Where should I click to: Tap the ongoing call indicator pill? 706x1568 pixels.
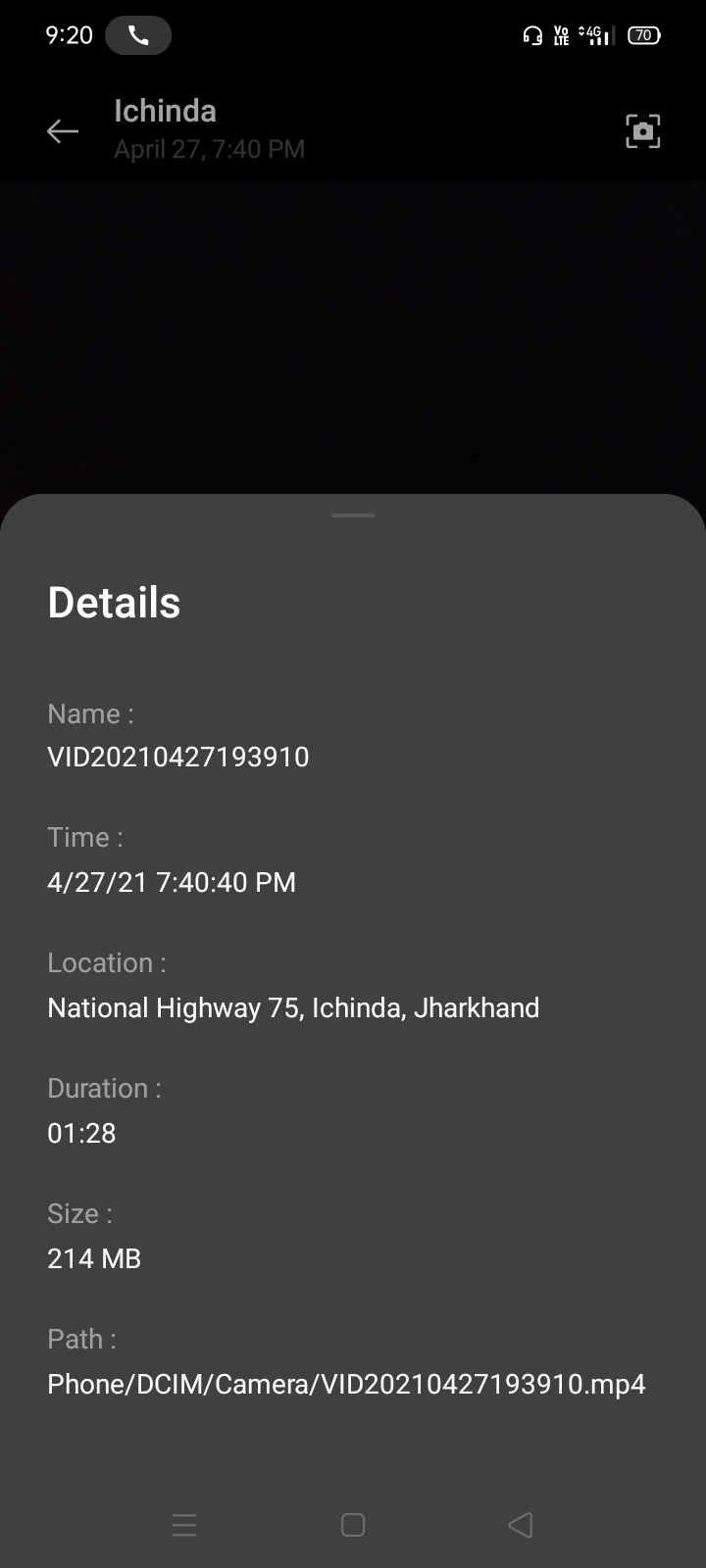[x=138, y=35]
